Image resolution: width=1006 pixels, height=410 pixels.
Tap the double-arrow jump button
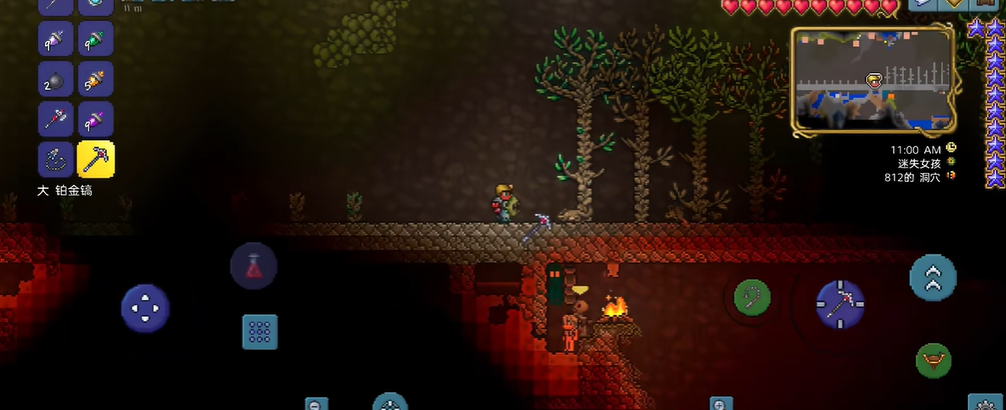(933, 278)
